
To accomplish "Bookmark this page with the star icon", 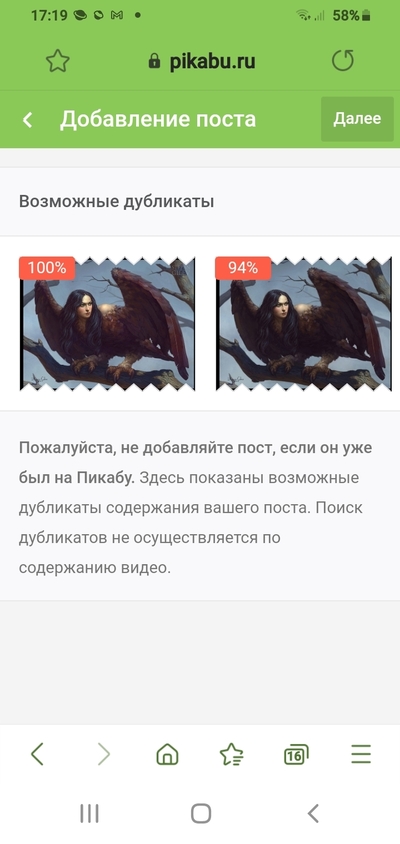I will point(58,61).
